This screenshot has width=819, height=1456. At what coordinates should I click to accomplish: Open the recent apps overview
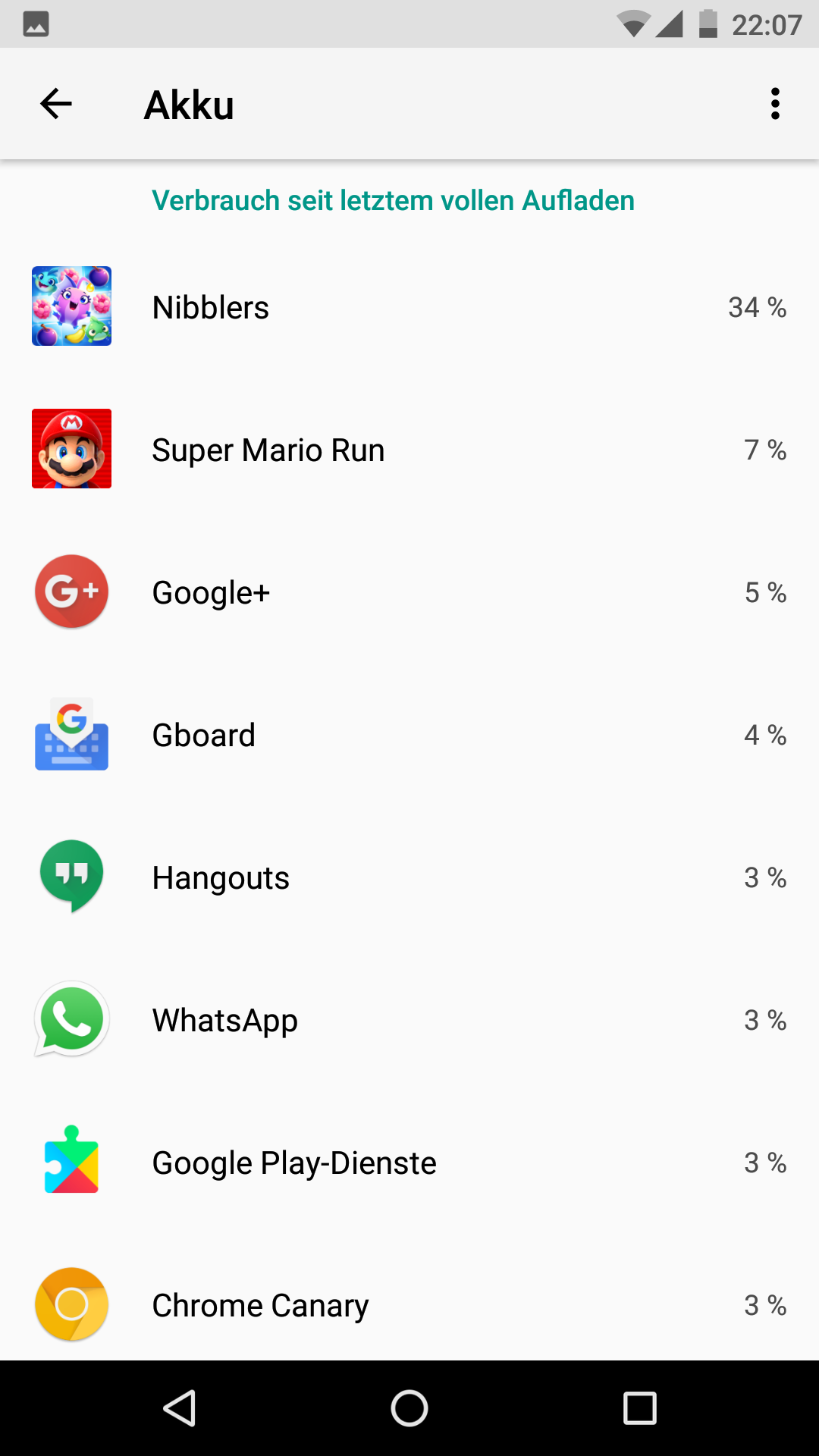pyautogui.click(x=639, y=1408)
